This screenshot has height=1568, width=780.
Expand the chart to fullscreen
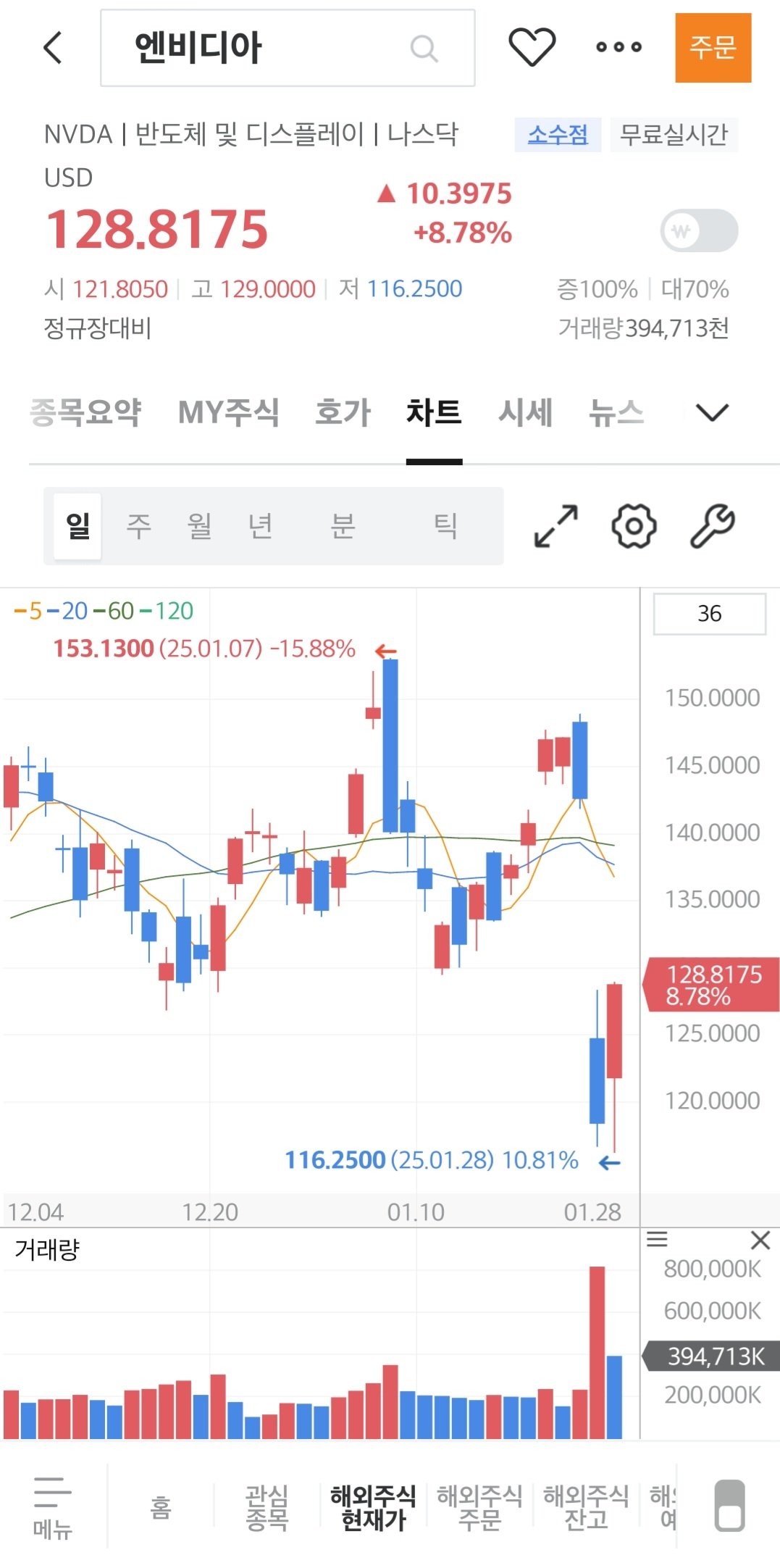[554, 525]
